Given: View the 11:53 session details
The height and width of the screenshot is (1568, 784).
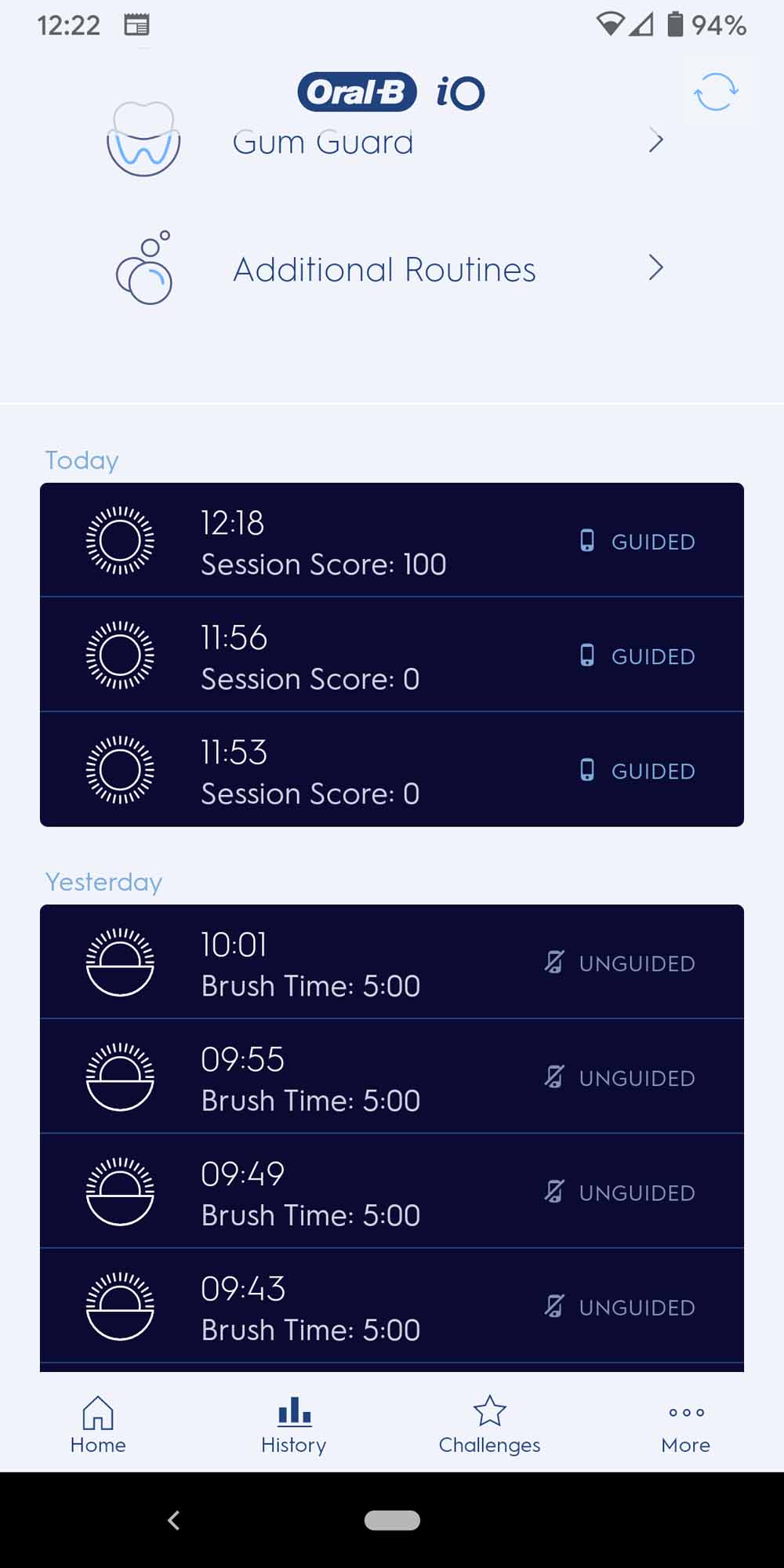Looking at the screenshot, I should coord(392,770).
